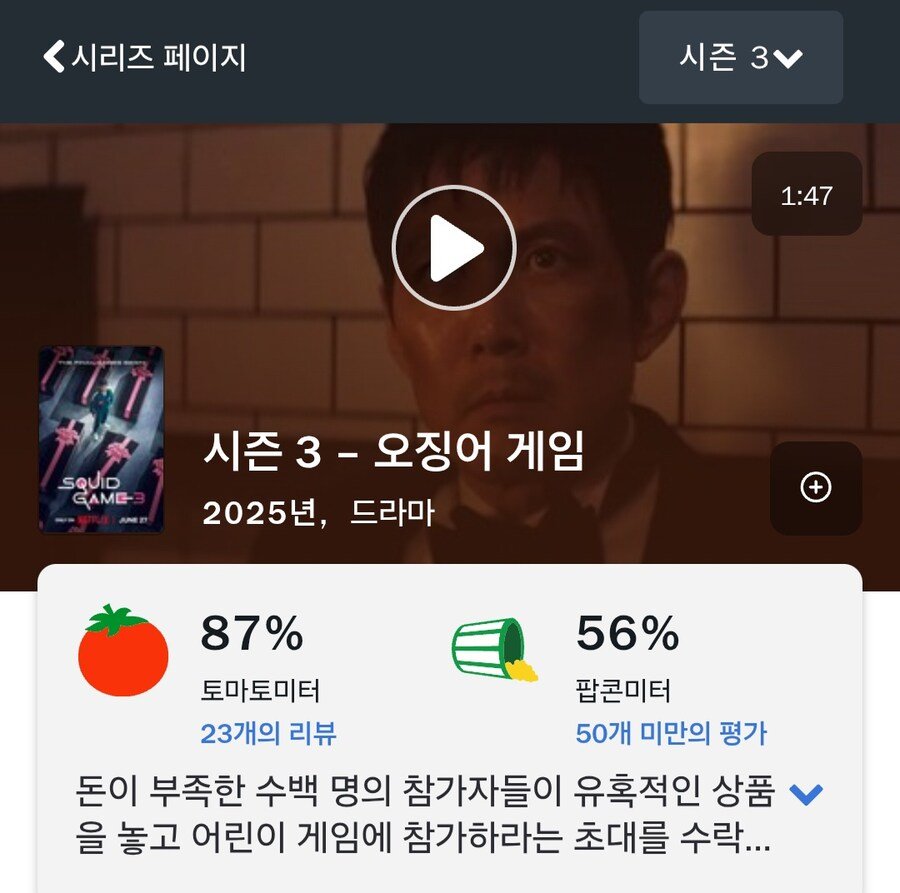Tap the 56% 팝콘미터 score
The image size is (900, 893).
coord(627,634)
